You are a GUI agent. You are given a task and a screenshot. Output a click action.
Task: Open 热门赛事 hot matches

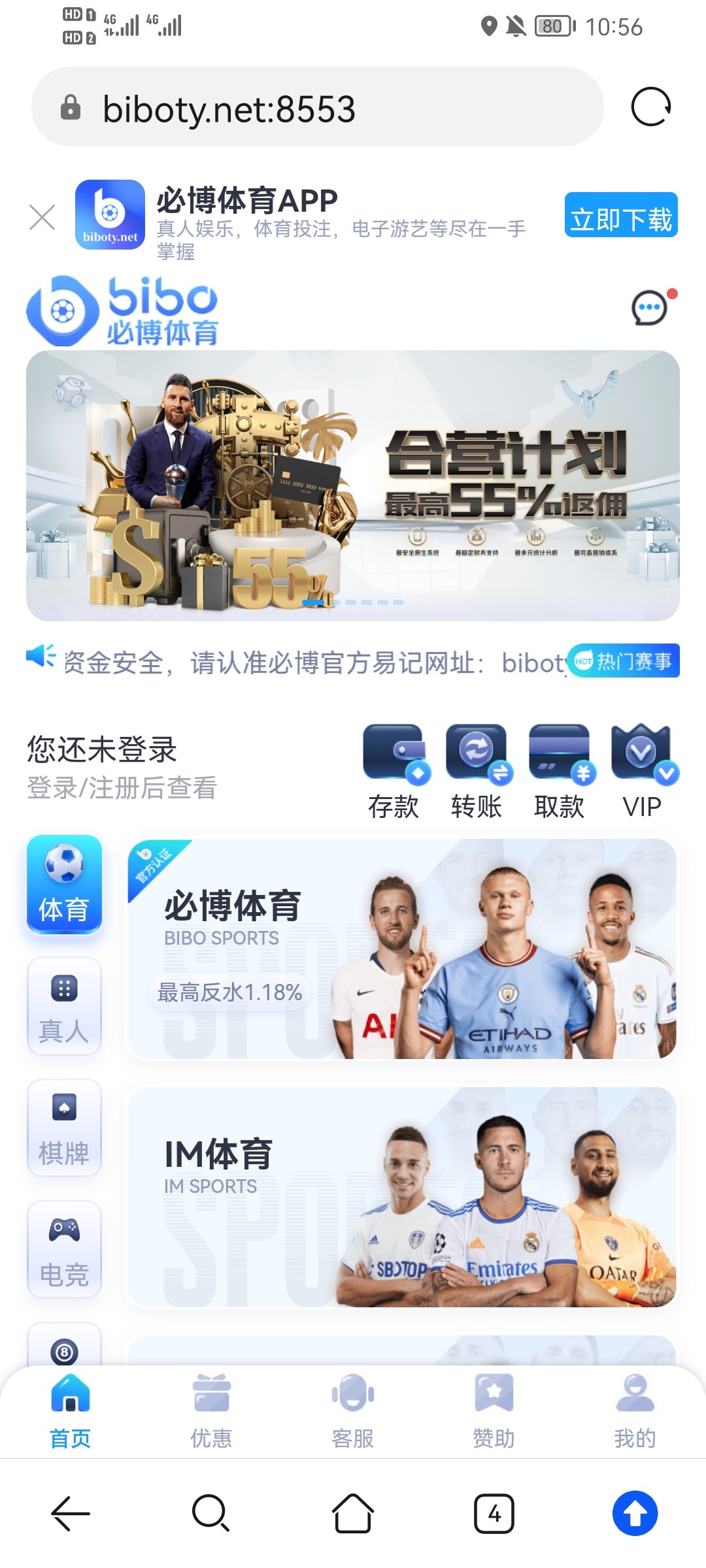(623, 661)
